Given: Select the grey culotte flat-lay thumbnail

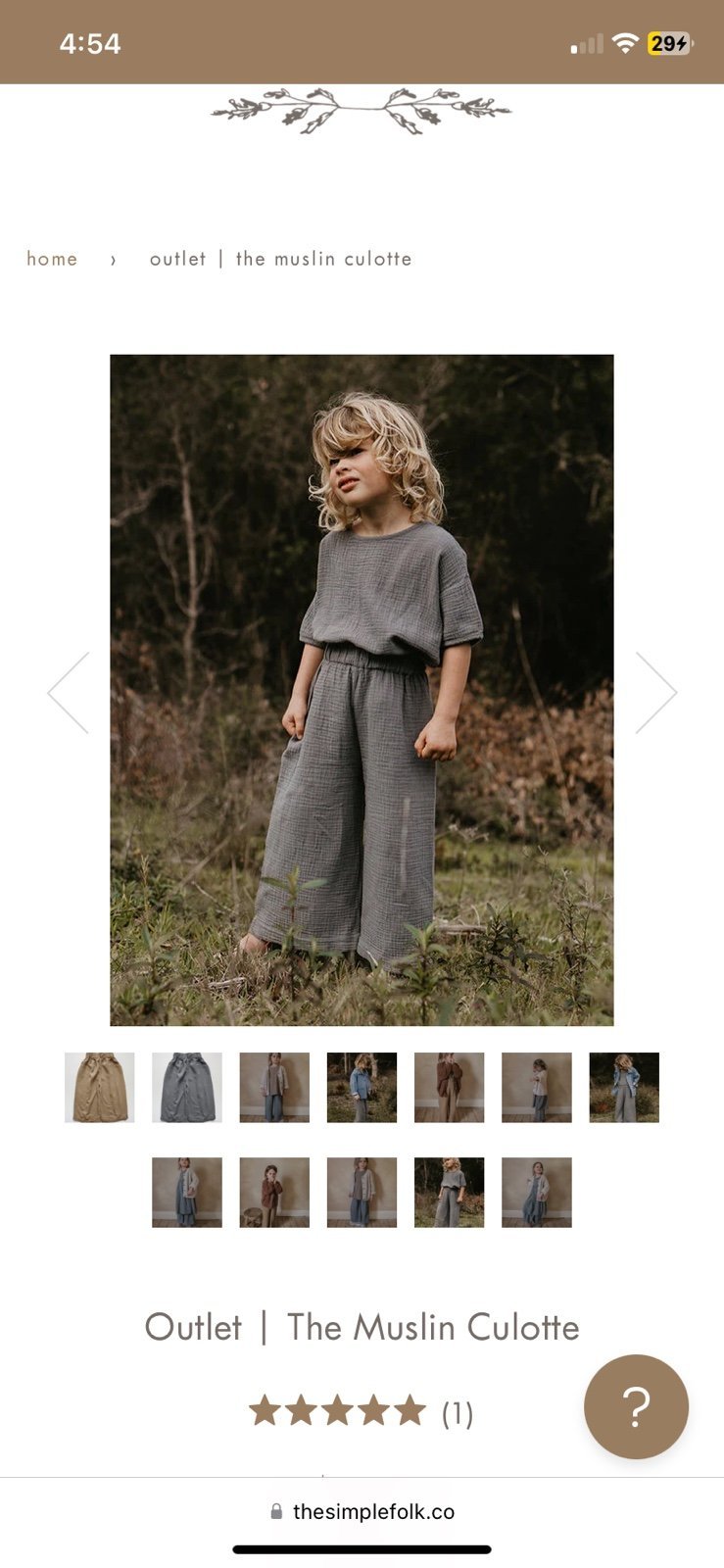Looking at the screenshot, I should [187, 1088].
